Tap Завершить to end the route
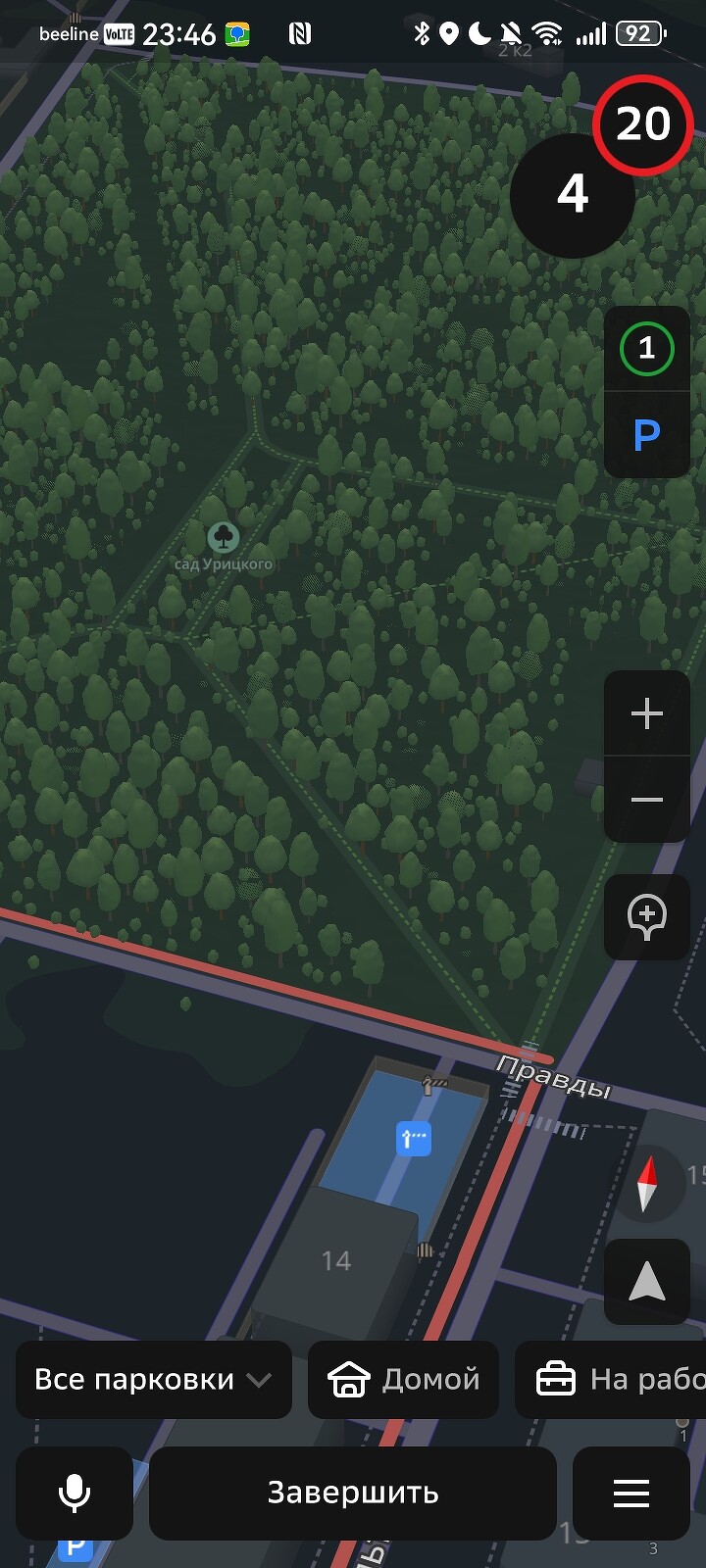706x1568 pixels. [353, 1493]
